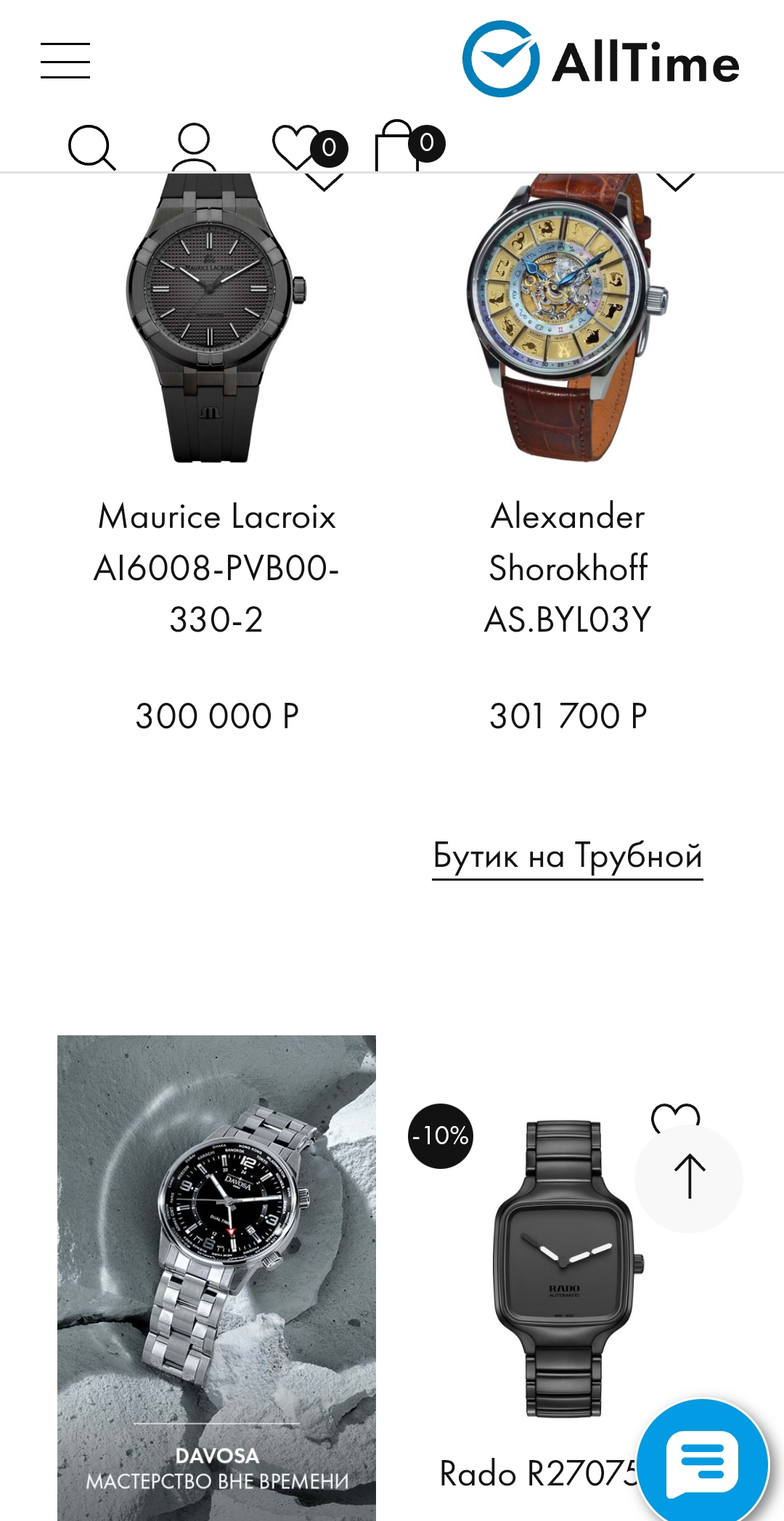
Task: Tap the scroll-to-top arrow button
Action: pyautogui.click(x=689, y=1178)
